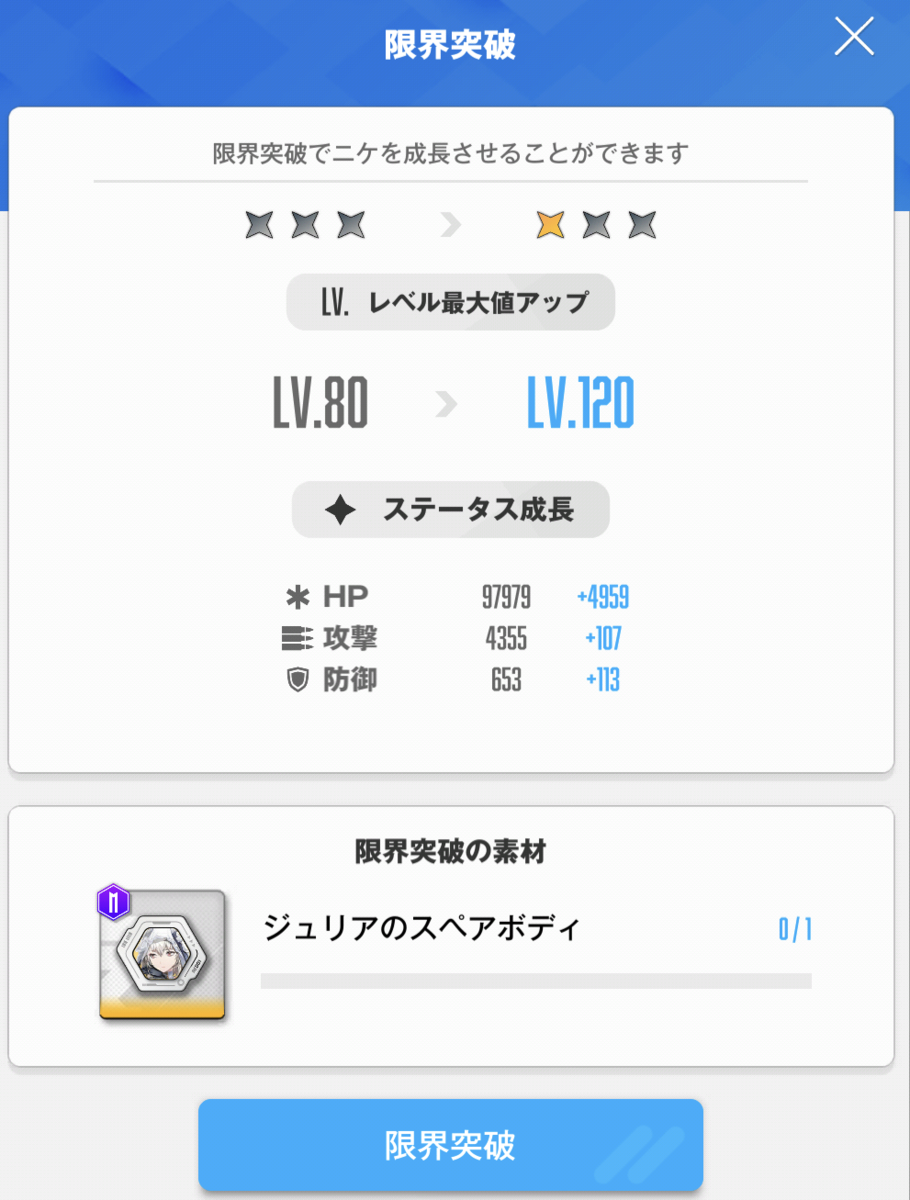Tap the 限界突破 button
Viewport: 910px width, 1200px height.
450,1145
